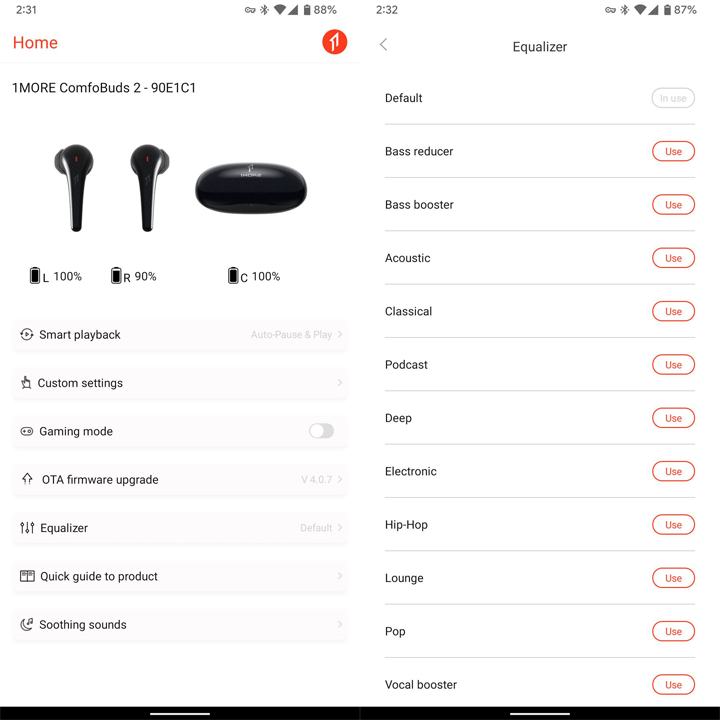The image size is (720, 720).
Task: Apply the Acoustic equalizer preset
Action: (673, 258)
